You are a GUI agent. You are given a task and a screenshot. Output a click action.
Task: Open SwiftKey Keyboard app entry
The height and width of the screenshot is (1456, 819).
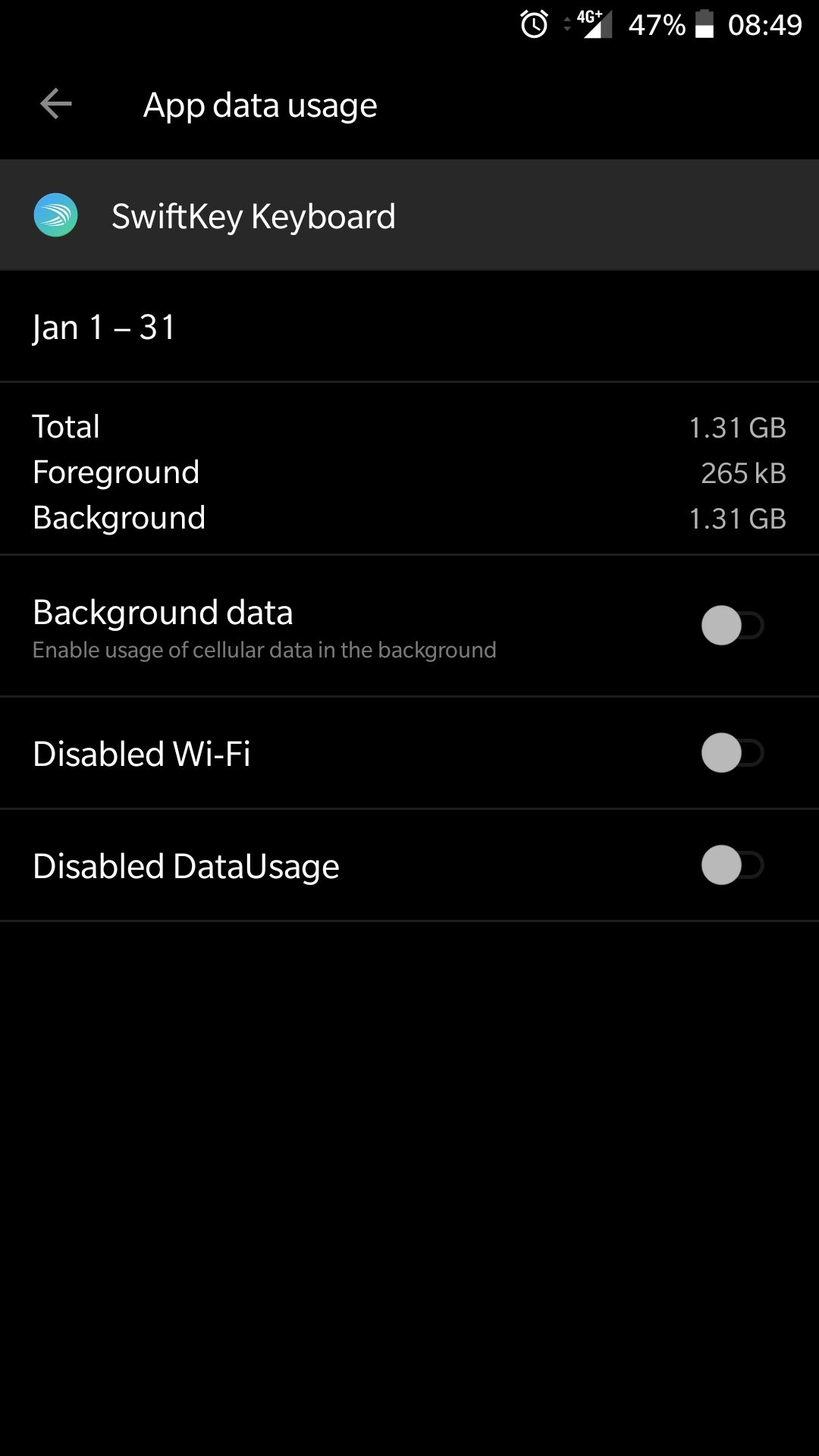click(409, 215)
